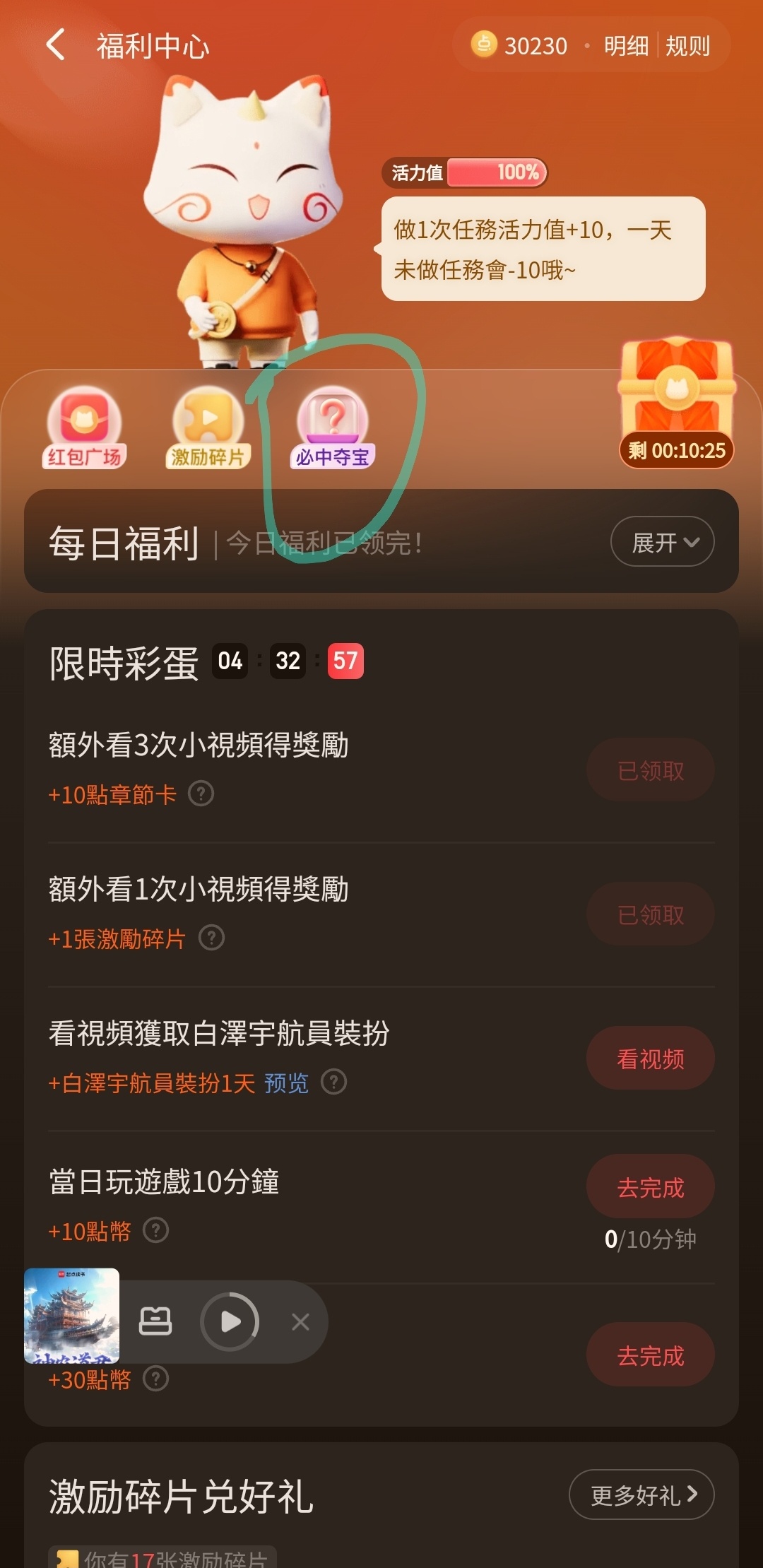Viewport: 763px width, 1568px height.
Task: Tap 去完成 for +30點幣 task
Action: 650,1354
